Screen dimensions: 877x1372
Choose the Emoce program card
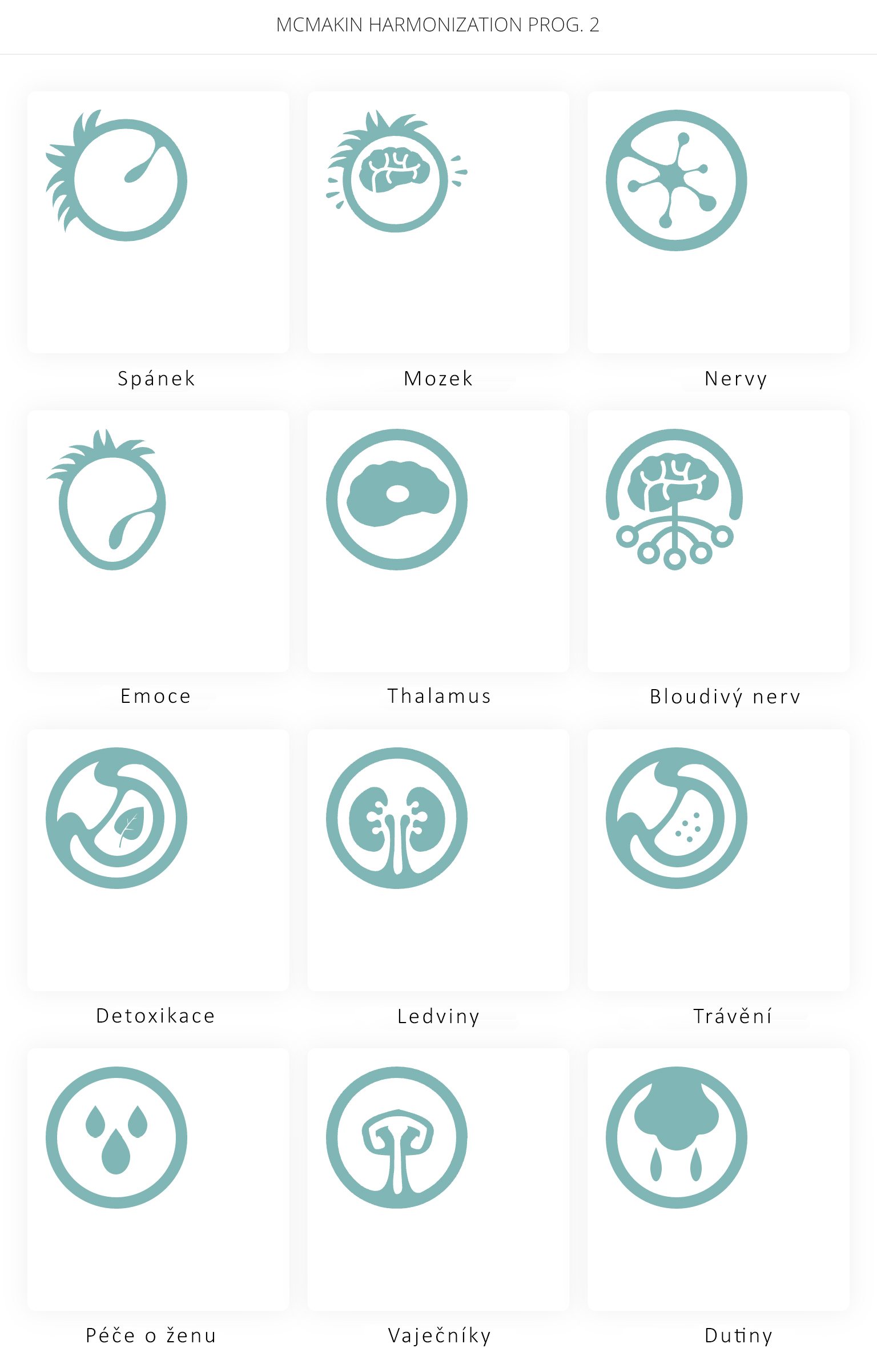(x=158, y=541)
